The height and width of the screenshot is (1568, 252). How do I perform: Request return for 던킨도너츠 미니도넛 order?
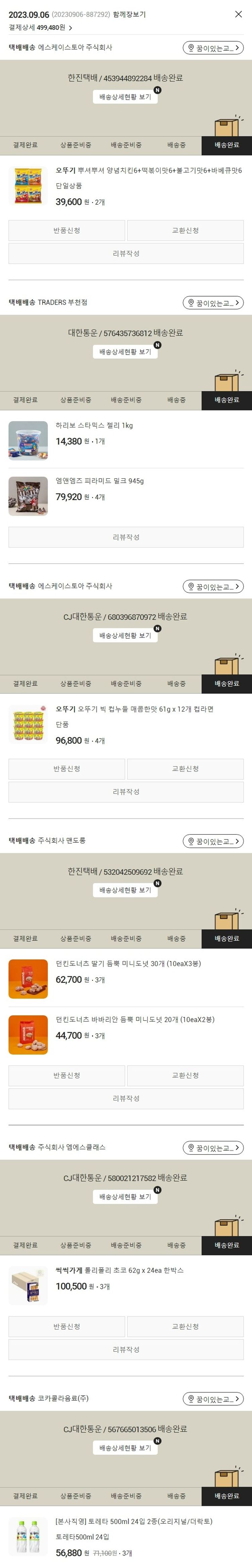click(x=67, y=1076)
